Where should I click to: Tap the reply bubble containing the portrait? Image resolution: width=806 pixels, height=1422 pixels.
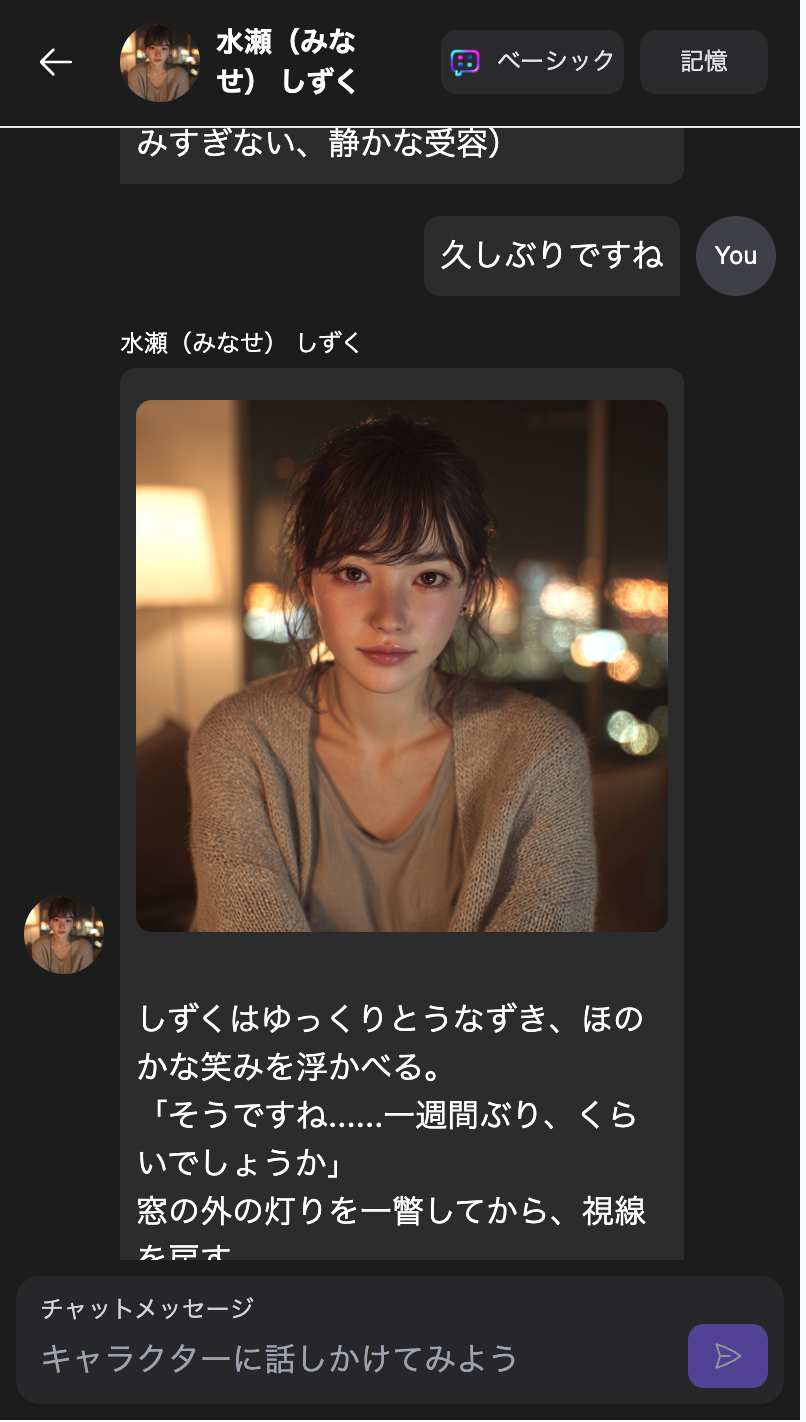point(400,800)
